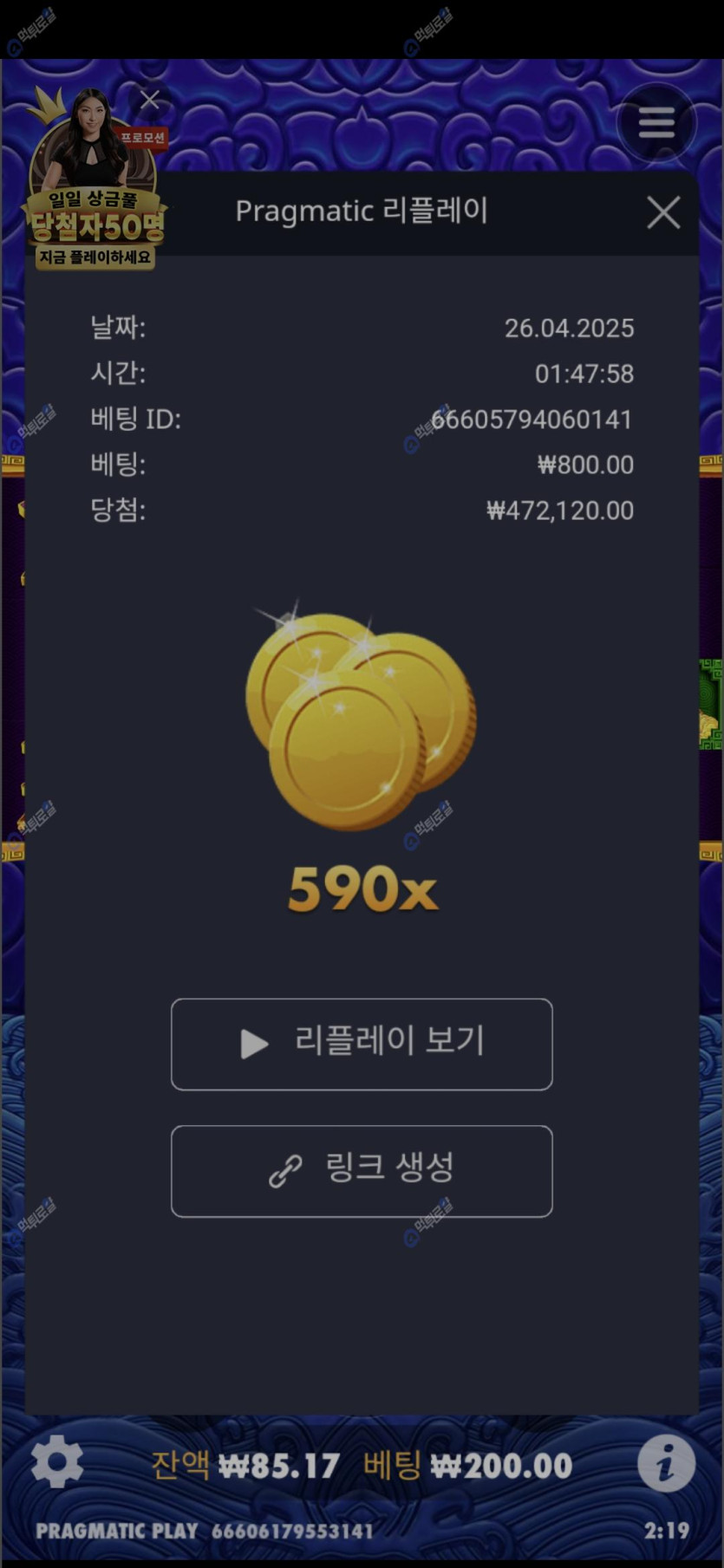Dismiss the promotion banner
724x1568 pixels.
[x=150, y=101]
